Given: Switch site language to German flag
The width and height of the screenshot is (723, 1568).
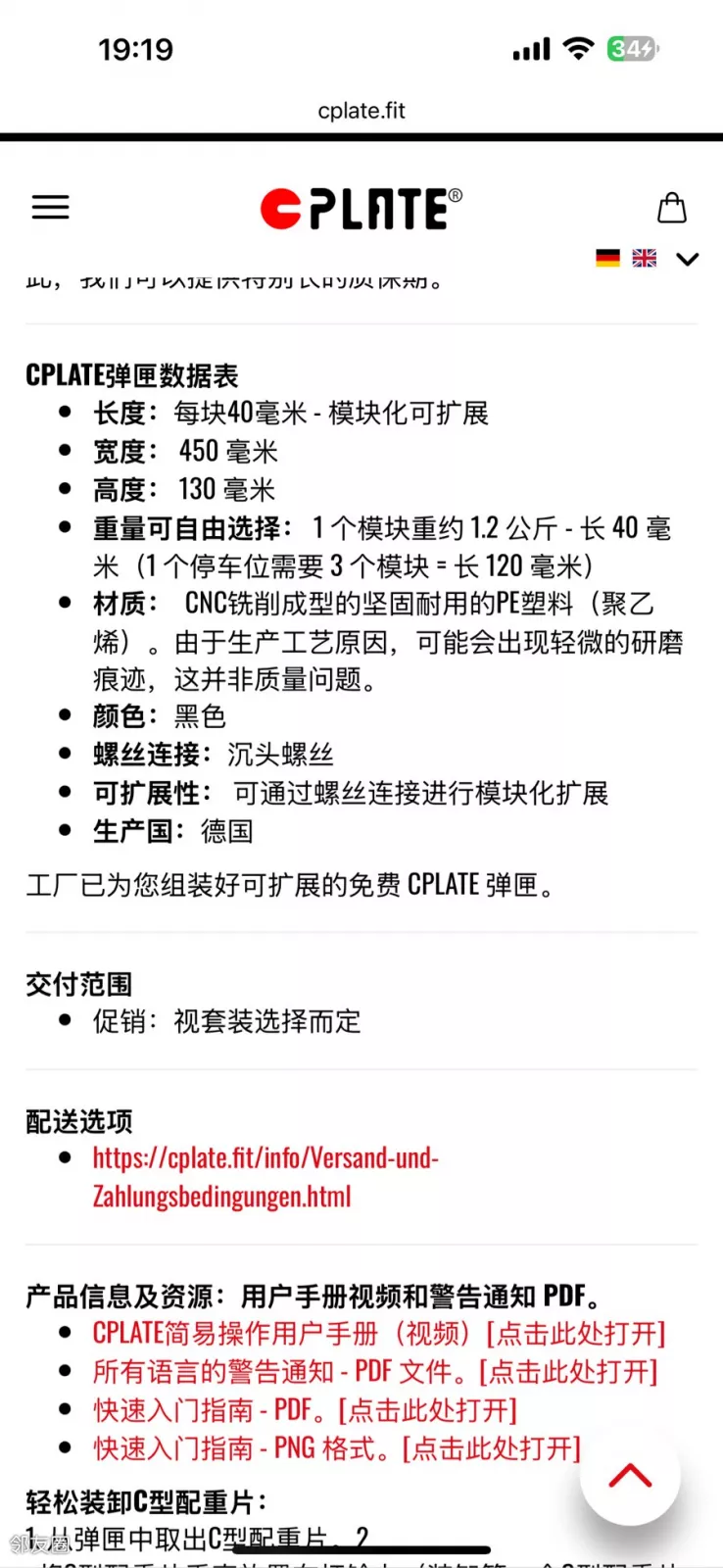Looking at the screenshot, I should click(x=607, y=259).
